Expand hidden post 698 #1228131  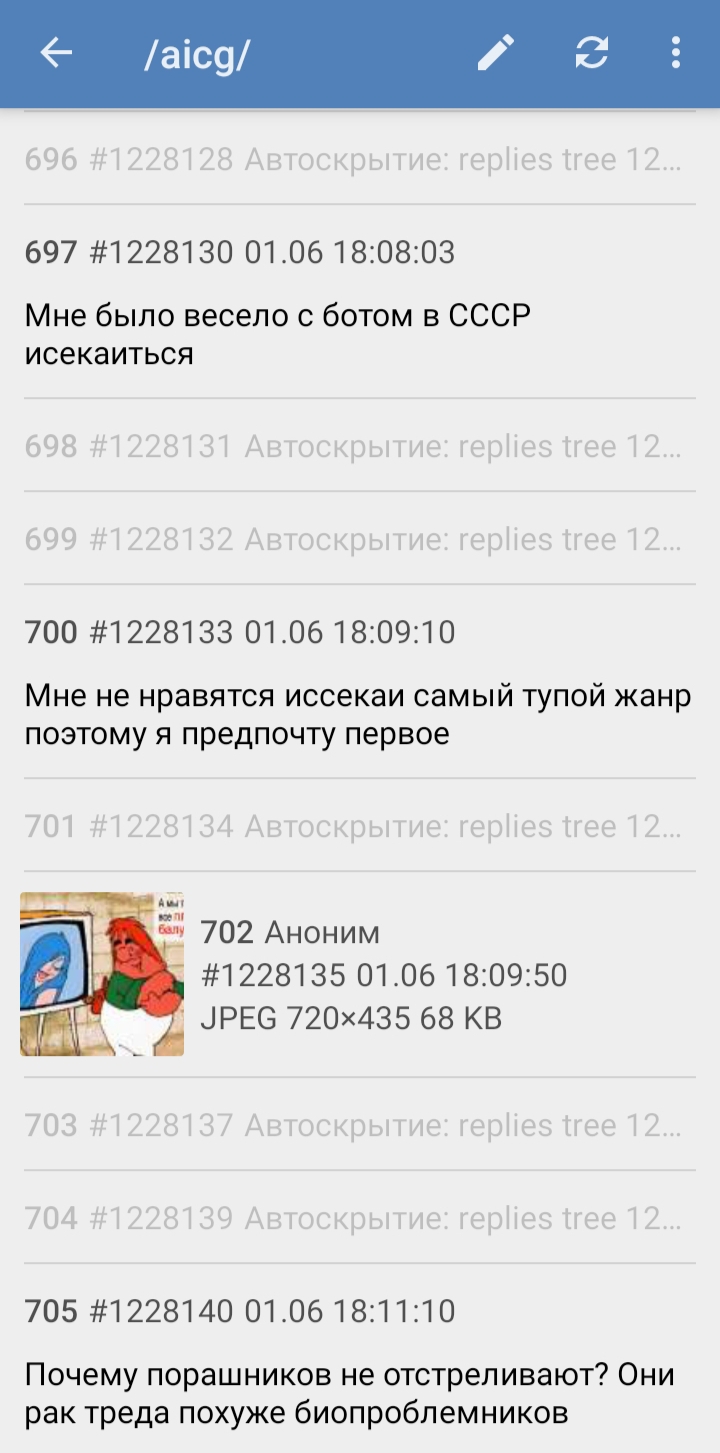[x=353, y=446]
